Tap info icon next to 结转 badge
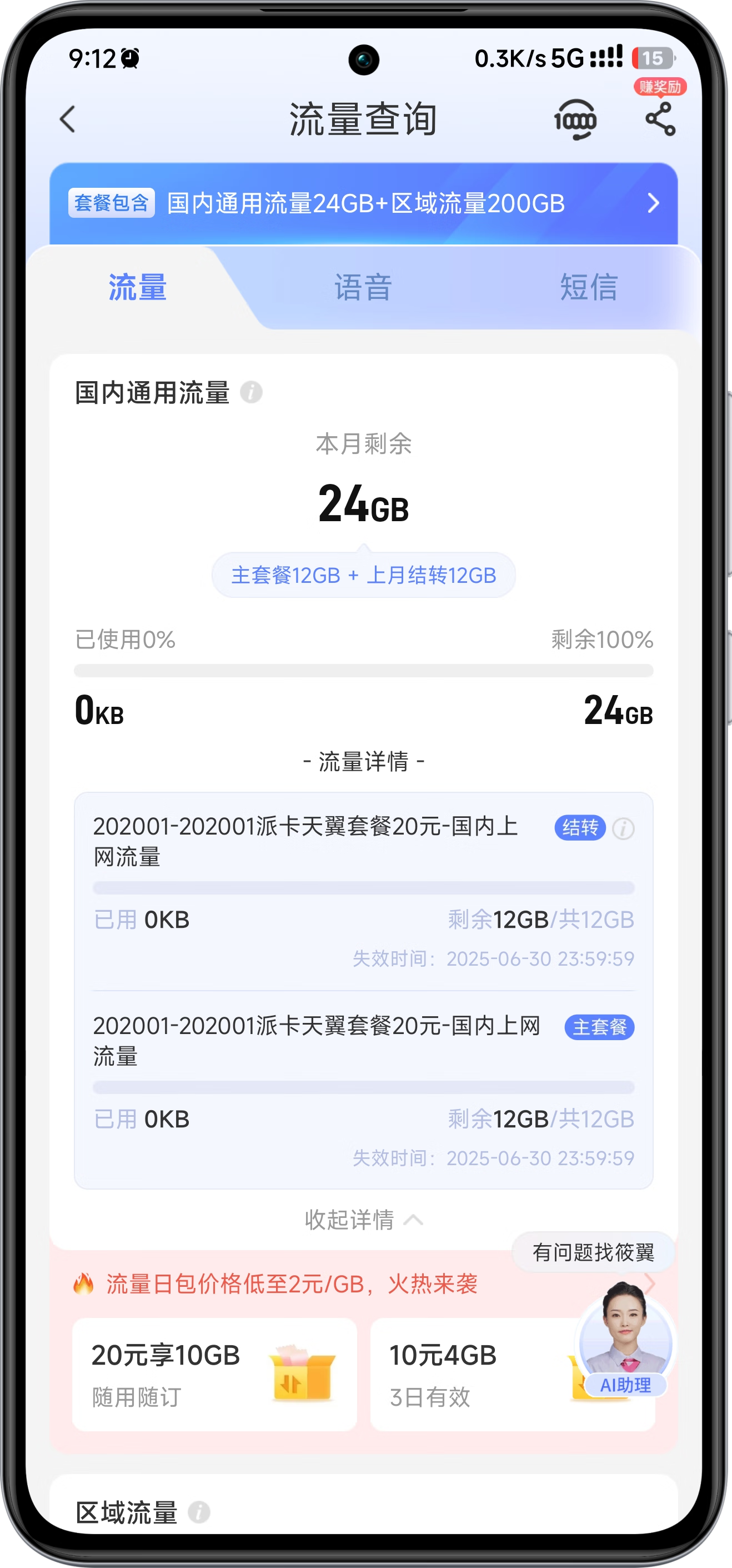 click(x=623, y=828)
